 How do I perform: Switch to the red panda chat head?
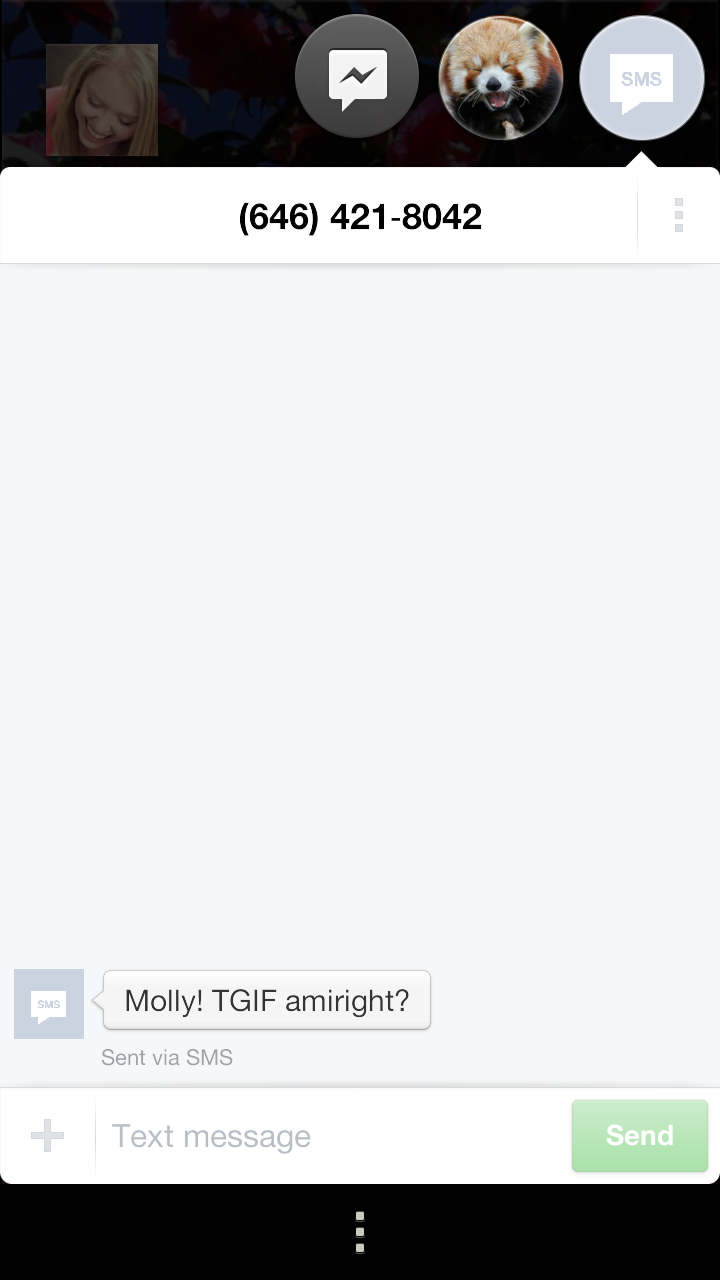coord(500,77)
